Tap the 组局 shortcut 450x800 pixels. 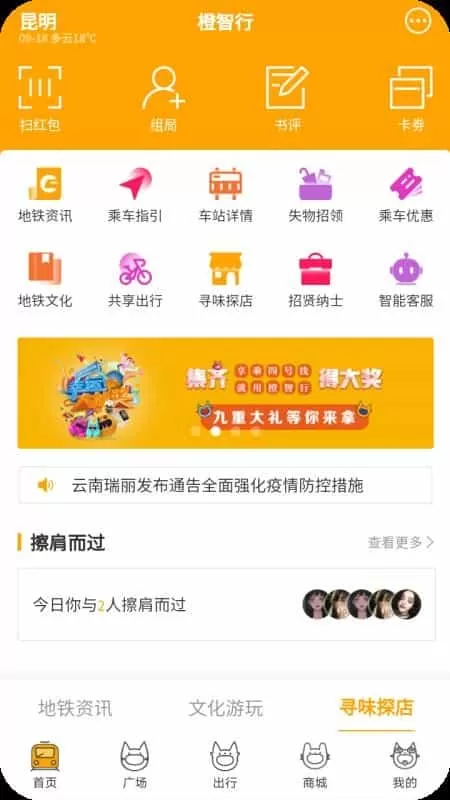coord(163,99)
